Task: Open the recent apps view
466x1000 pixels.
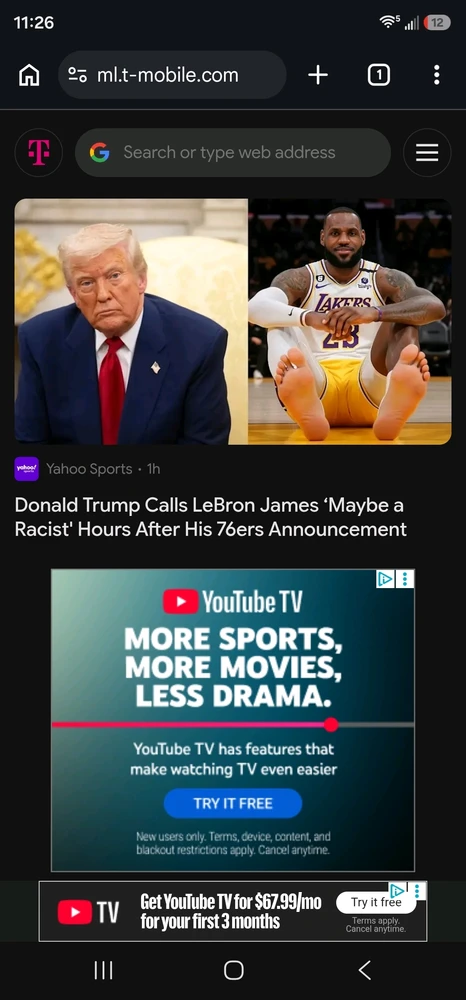Action: coord(103,970)
